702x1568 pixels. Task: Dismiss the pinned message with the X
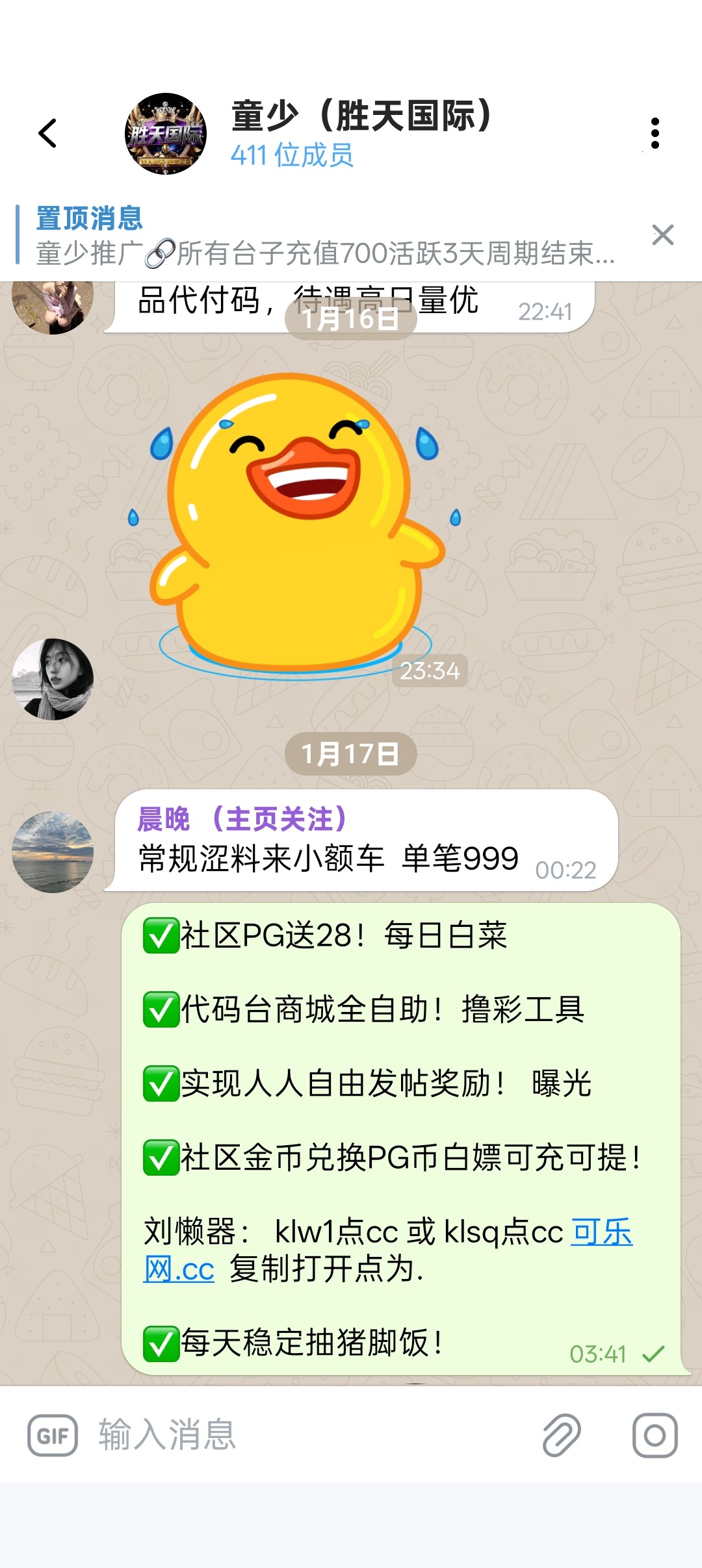pos(664,235)
